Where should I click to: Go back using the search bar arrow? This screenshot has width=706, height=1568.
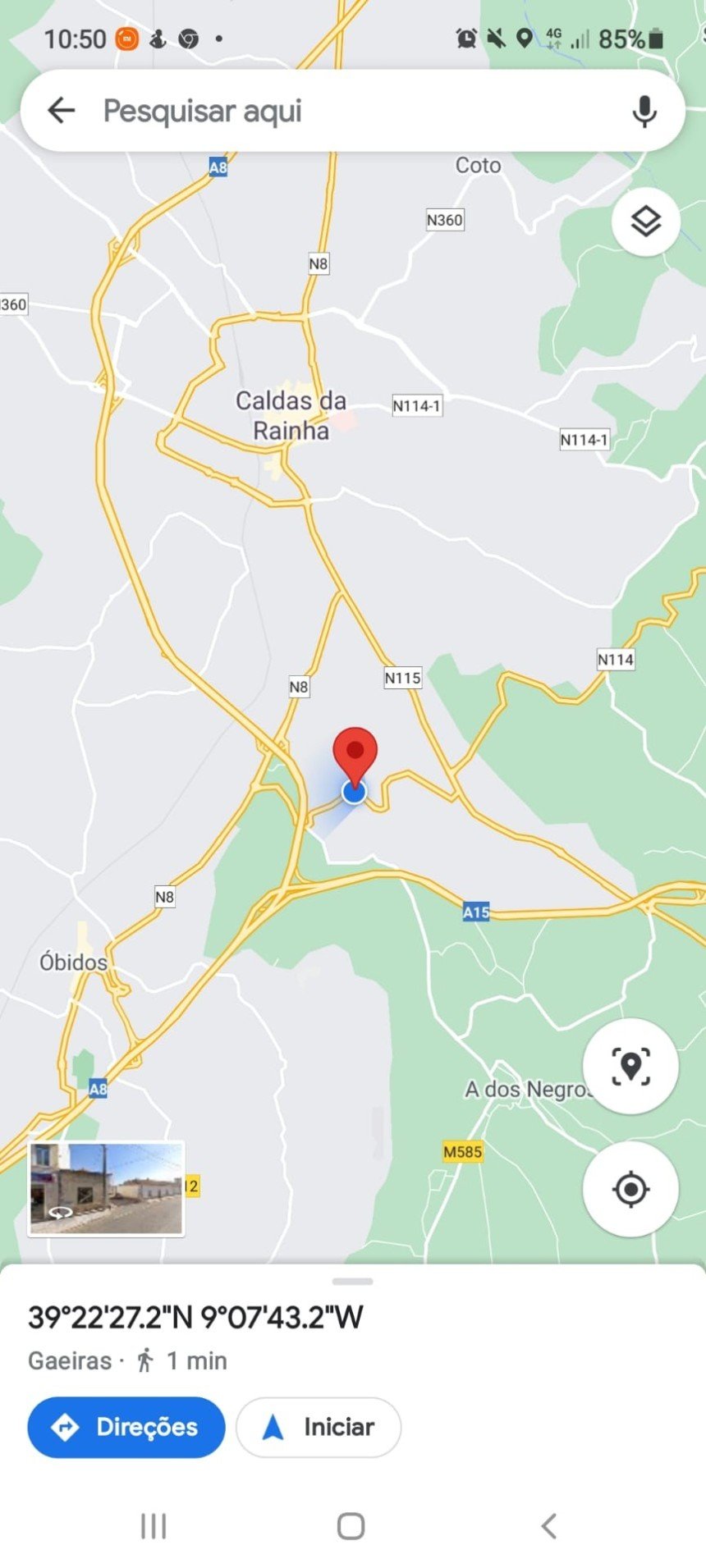62,110
